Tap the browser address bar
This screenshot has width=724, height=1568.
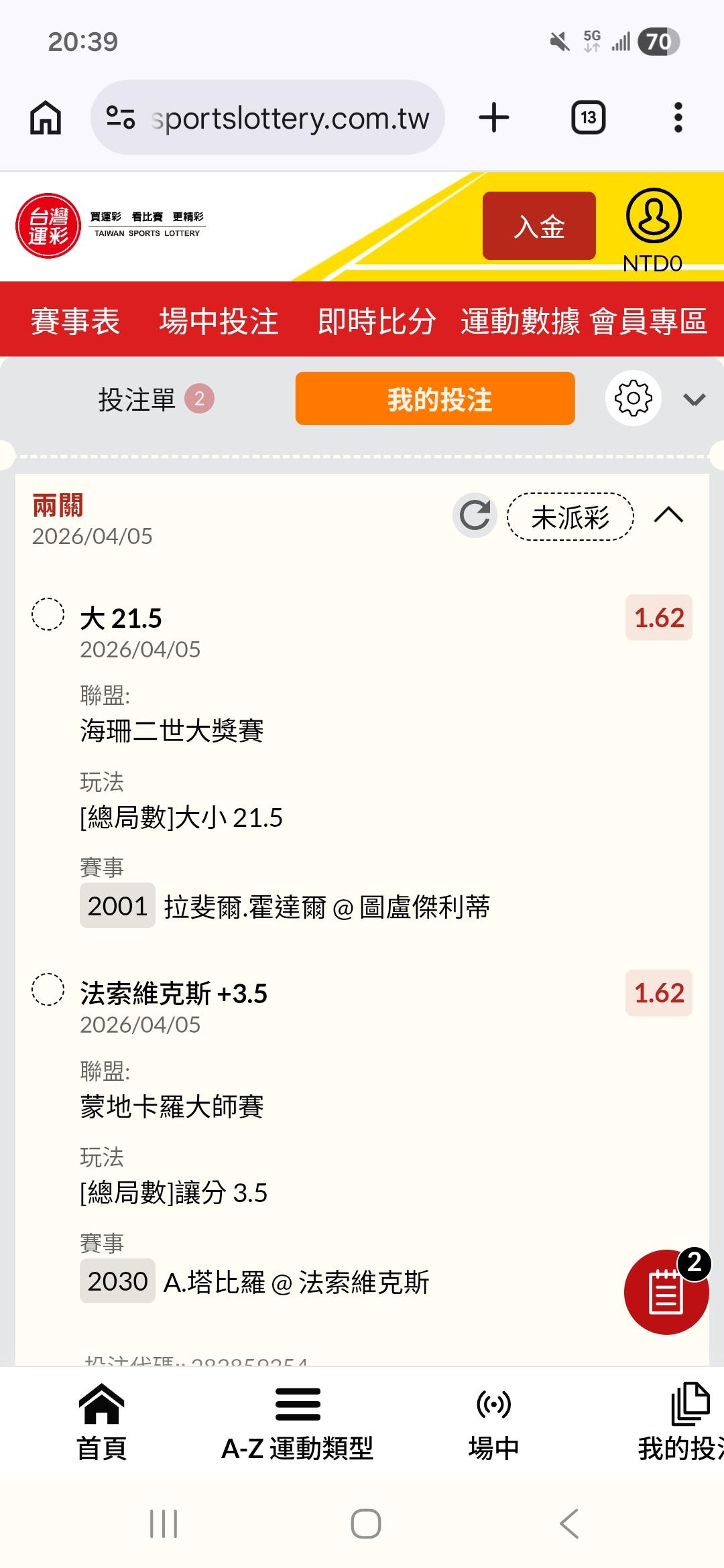coord(288,118)
